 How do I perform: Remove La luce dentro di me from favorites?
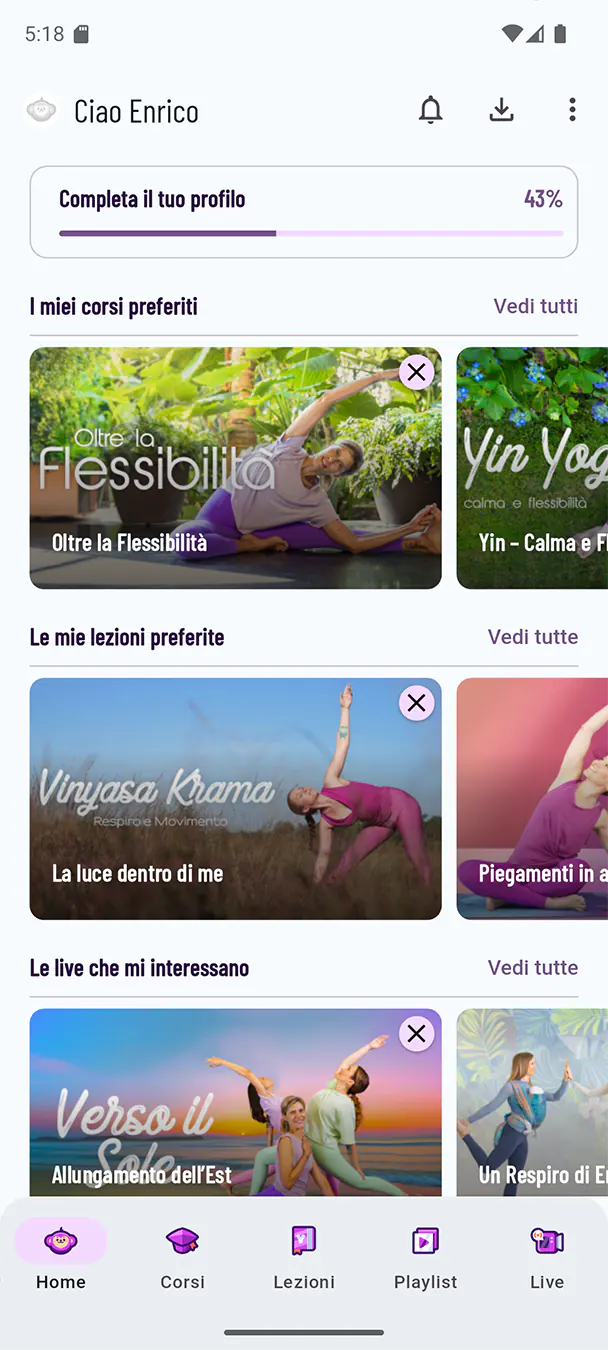tap(417, 704)
